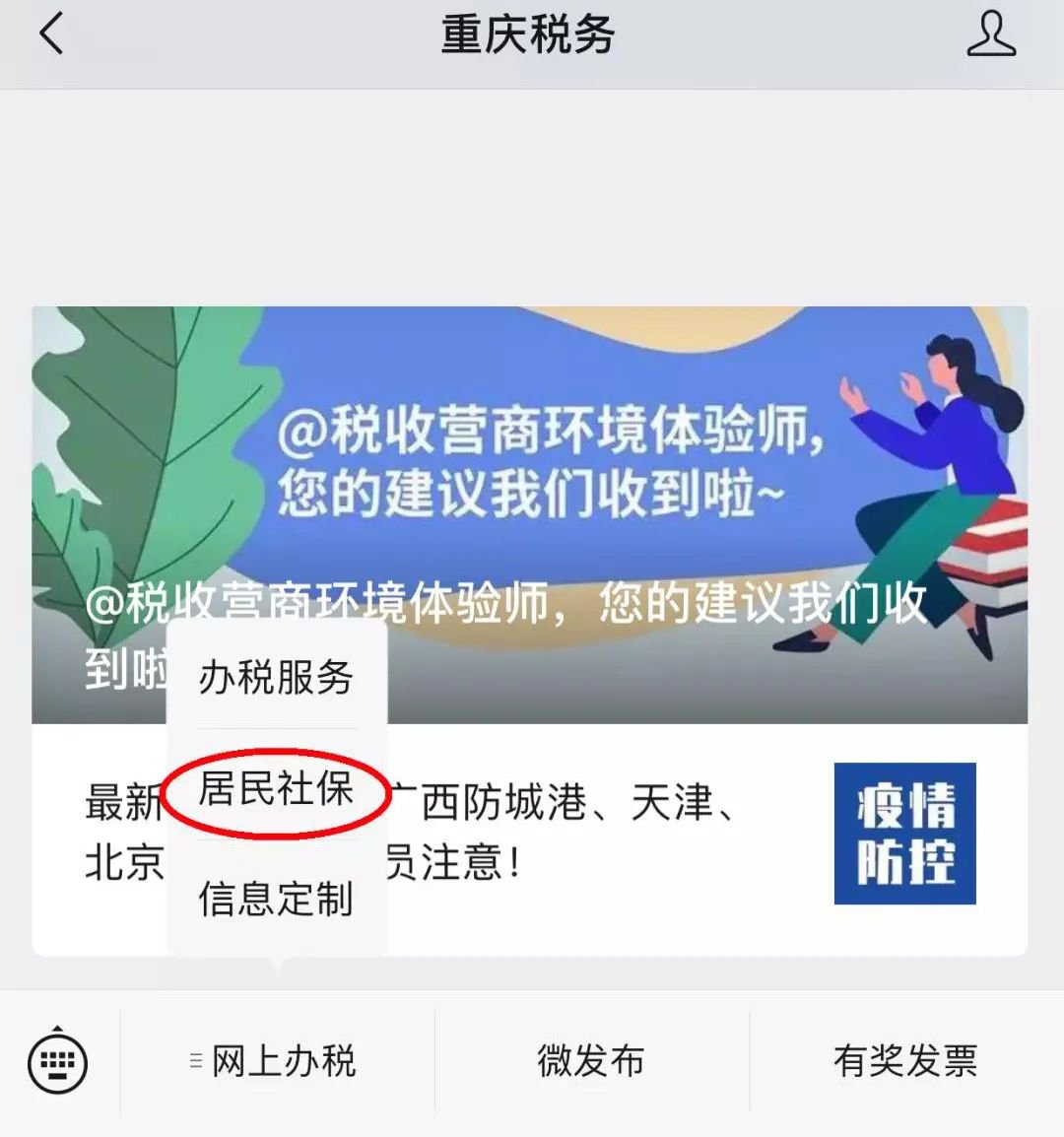Open the 微发布 bottom menu
Screen dimensions: 1064x1137
coord(591,1062)
